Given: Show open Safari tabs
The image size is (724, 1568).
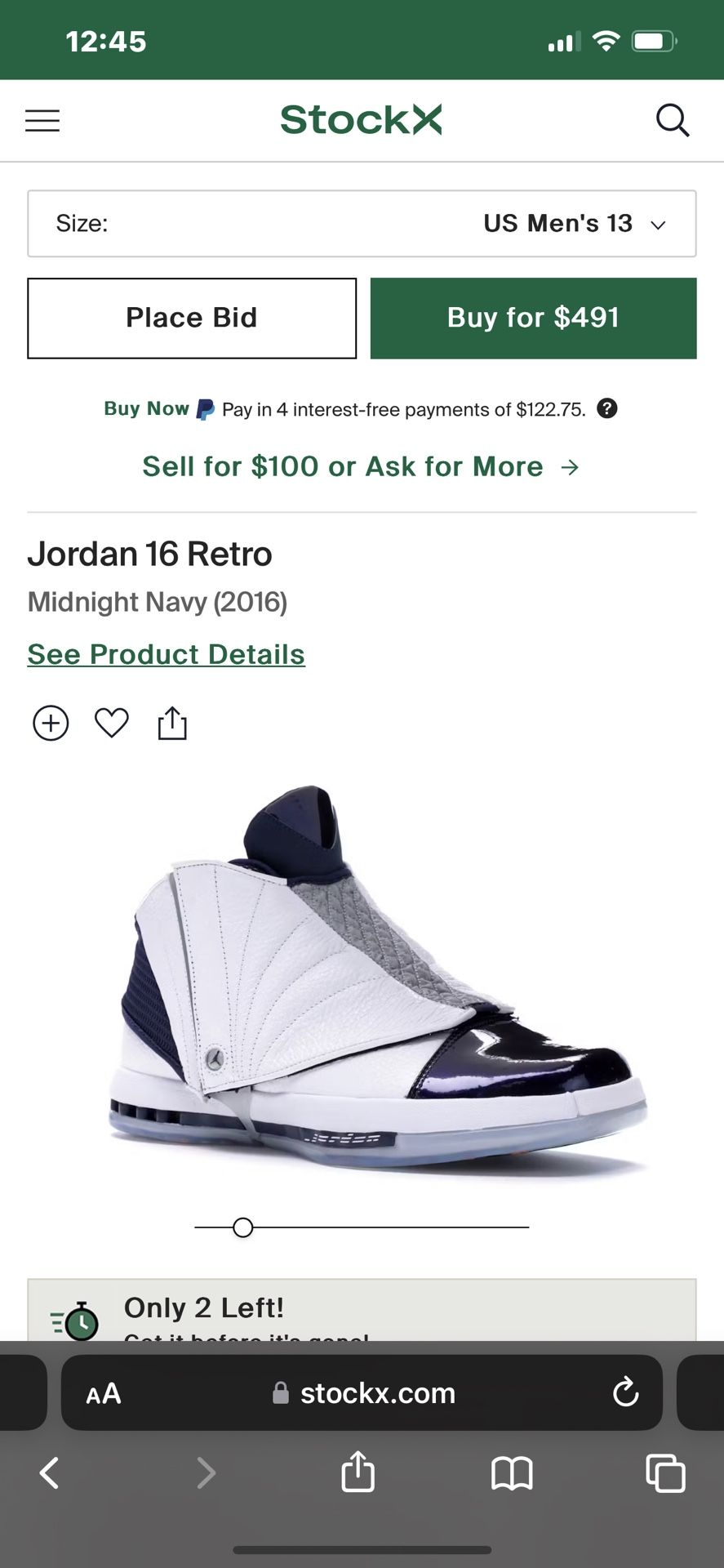Looking at the screenshot, I should coord(665,1473).
